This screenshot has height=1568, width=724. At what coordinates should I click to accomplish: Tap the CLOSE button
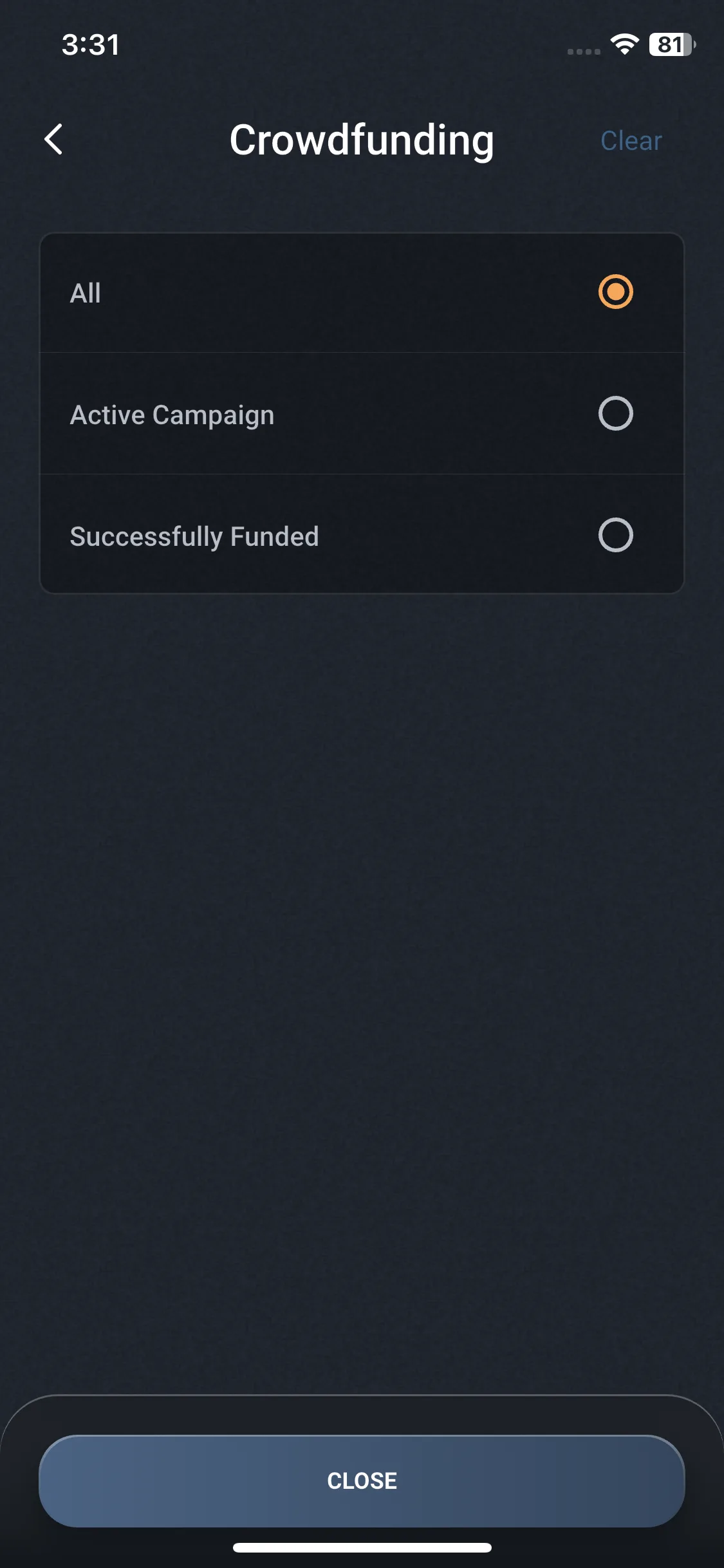coord(362,1480)
